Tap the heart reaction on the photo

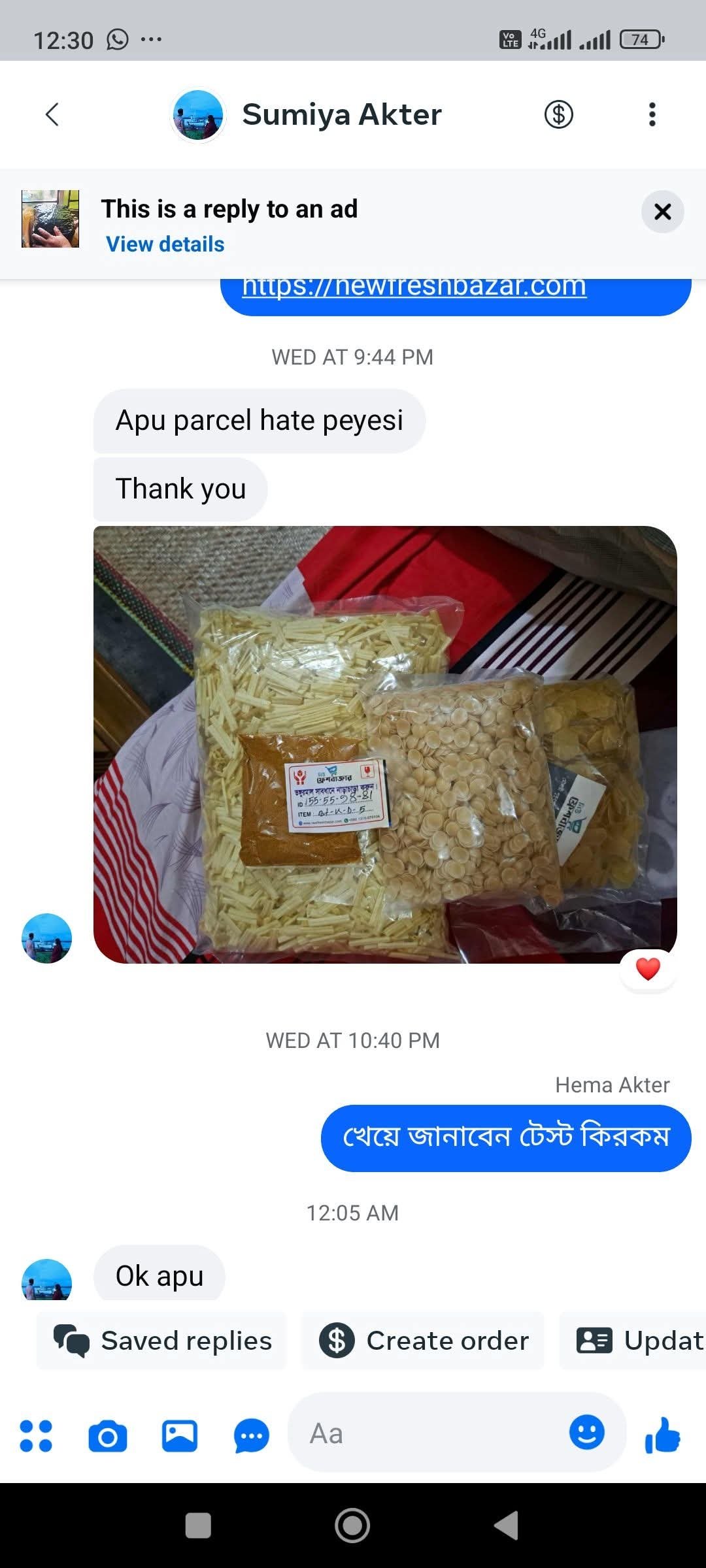648,969
